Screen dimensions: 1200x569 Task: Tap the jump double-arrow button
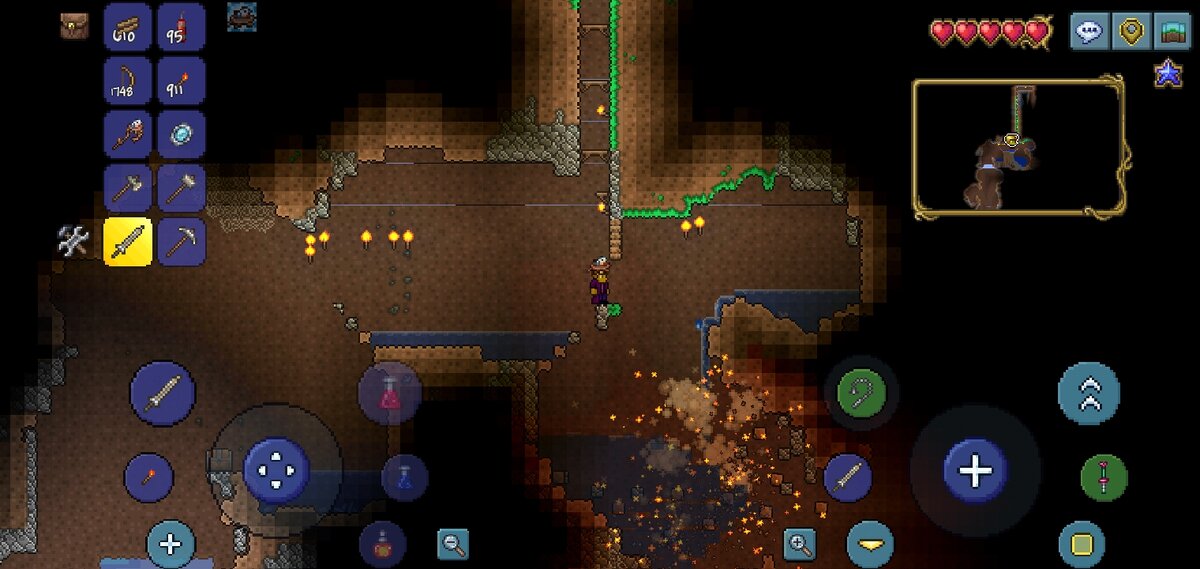point(1089,393)
